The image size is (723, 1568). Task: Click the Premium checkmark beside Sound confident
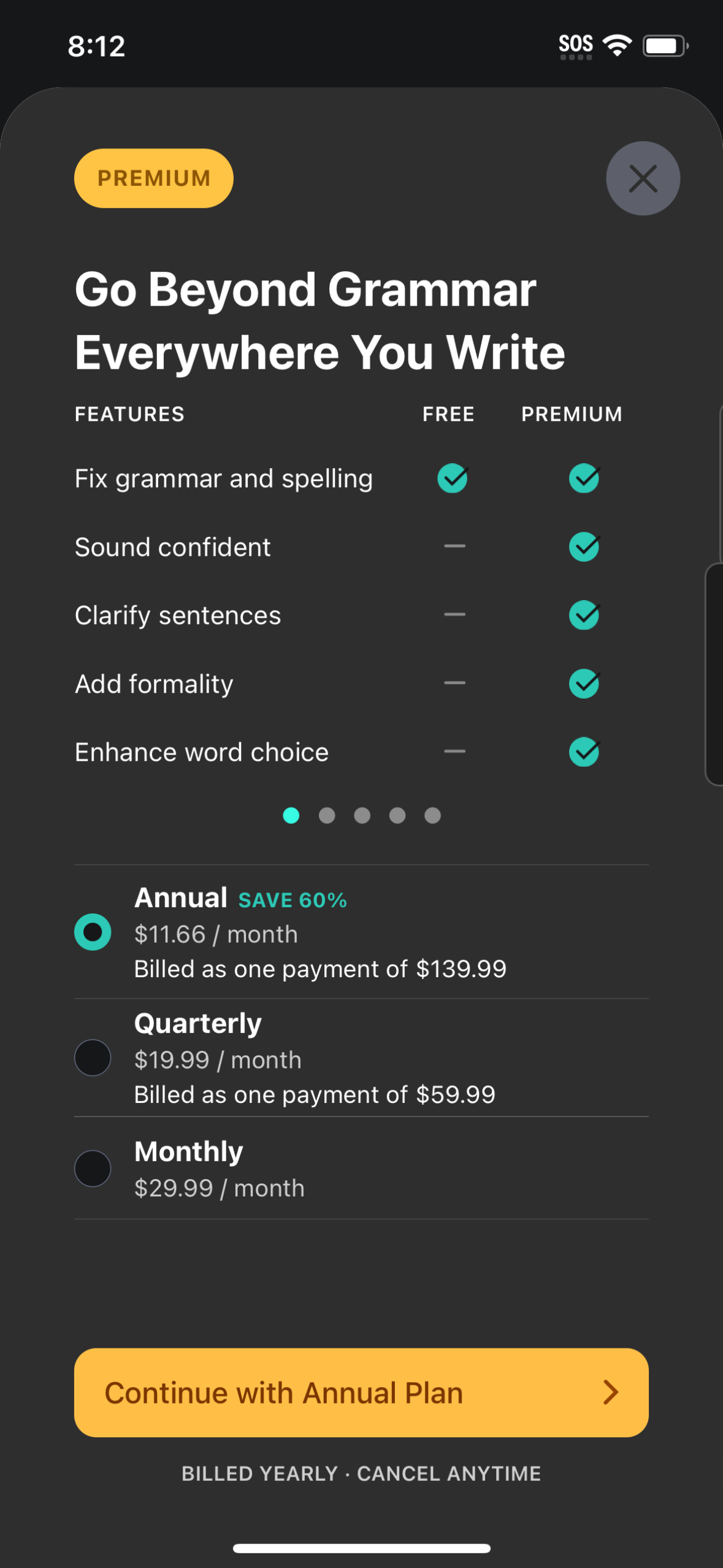(583, 547)
